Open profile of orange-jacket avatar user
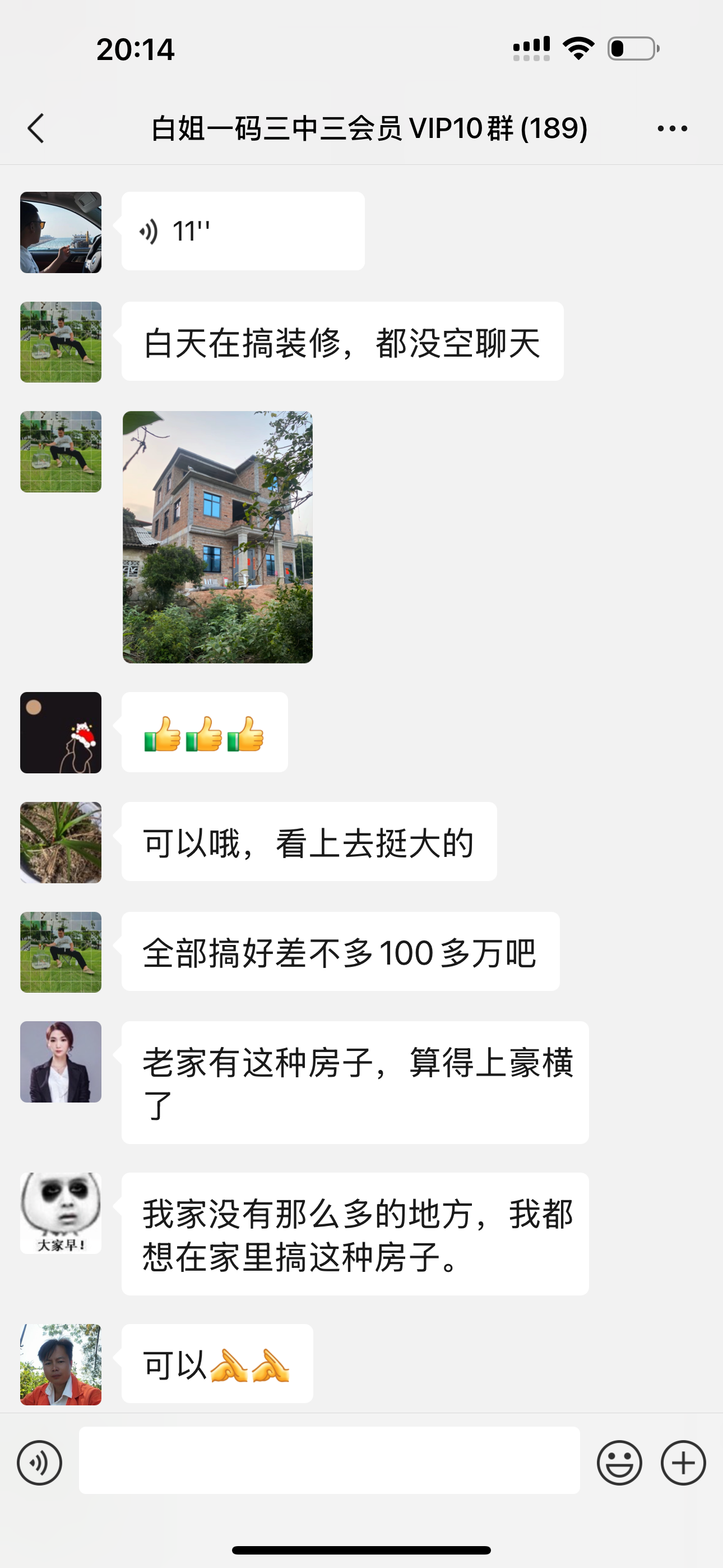 [61, 1364]
